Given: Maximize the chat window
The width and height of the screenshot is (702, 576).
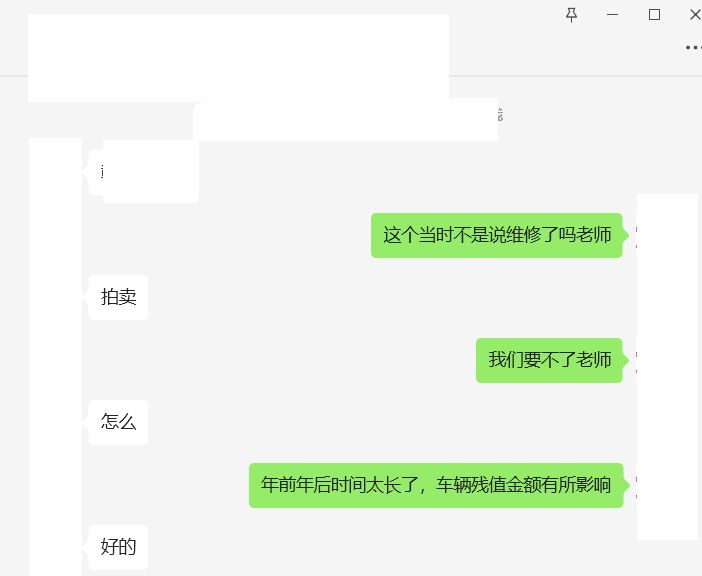Looking at the screenshot, I should 654,14.
